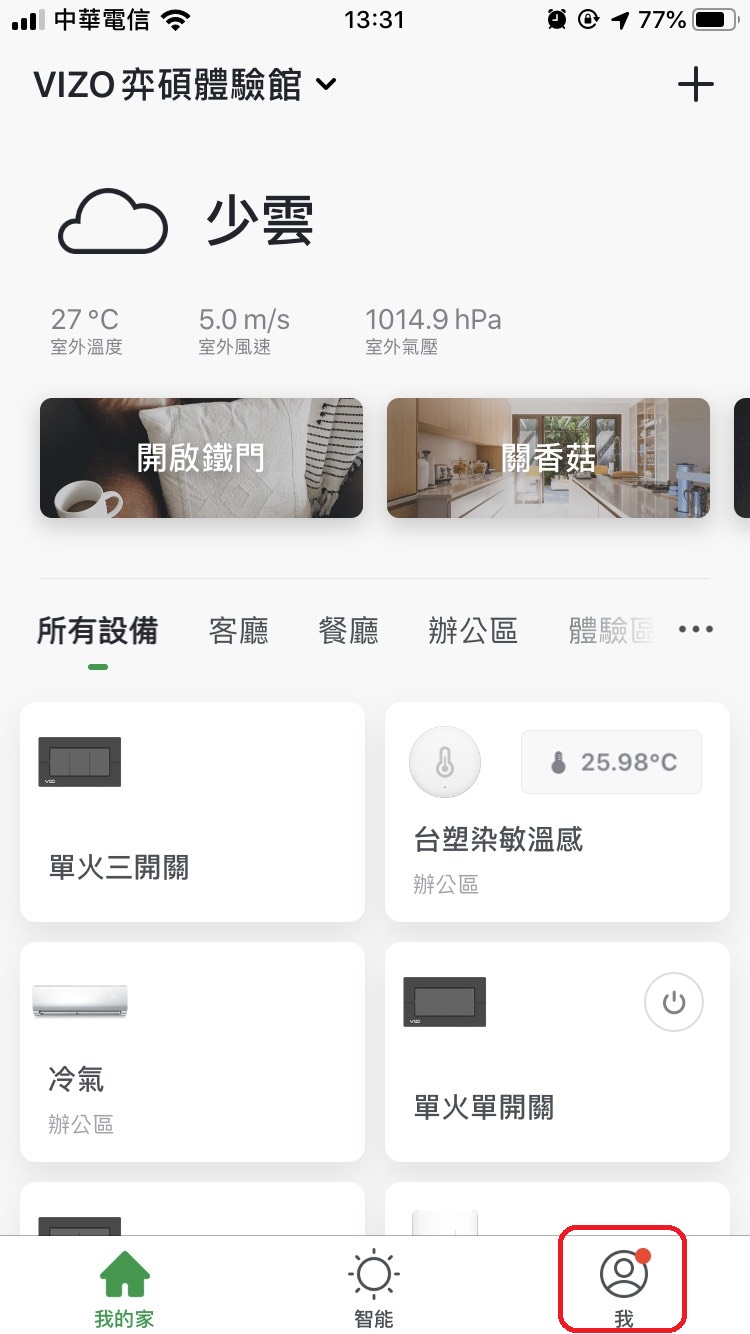Open the 冷氣 device card
The width and height of the screenshot is (750, 1334).
tap(192, 1052)
